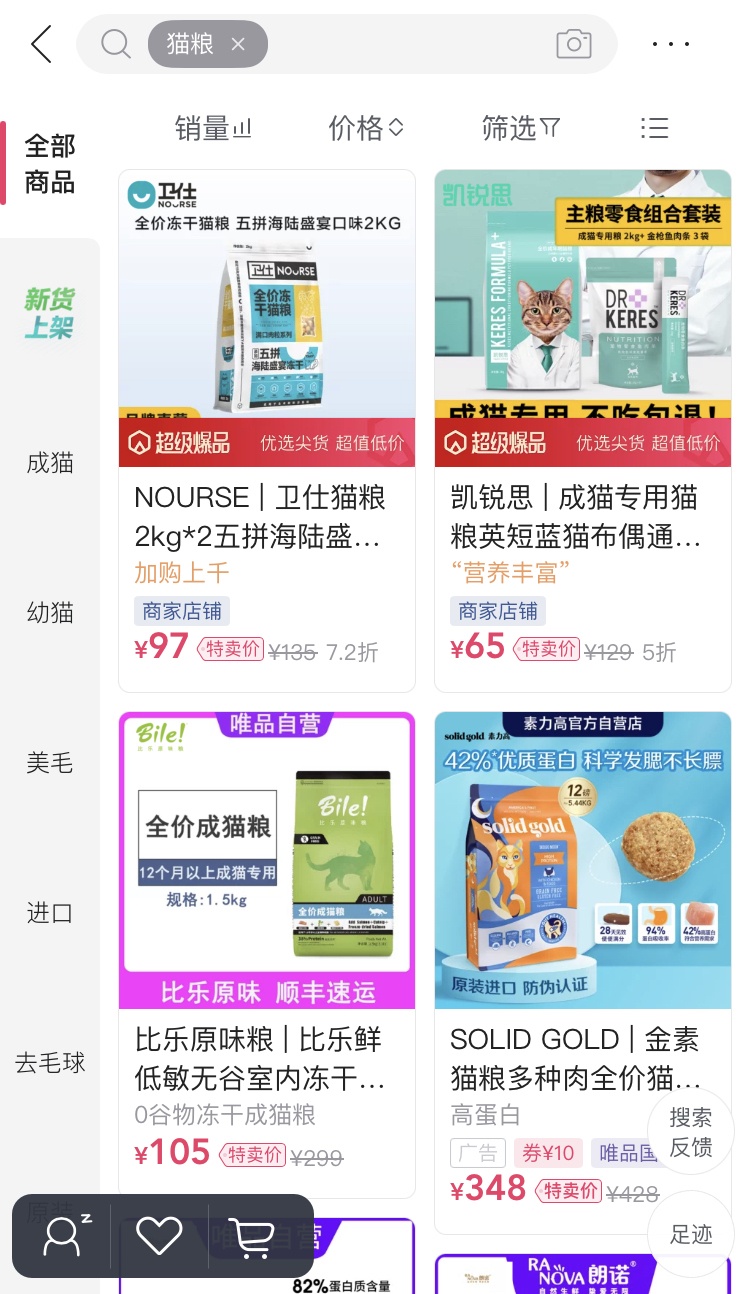Viewport: 750px width, 1294px height.
Task: Remove the 猫粮 search tag
Action: [x=238, y=44]
